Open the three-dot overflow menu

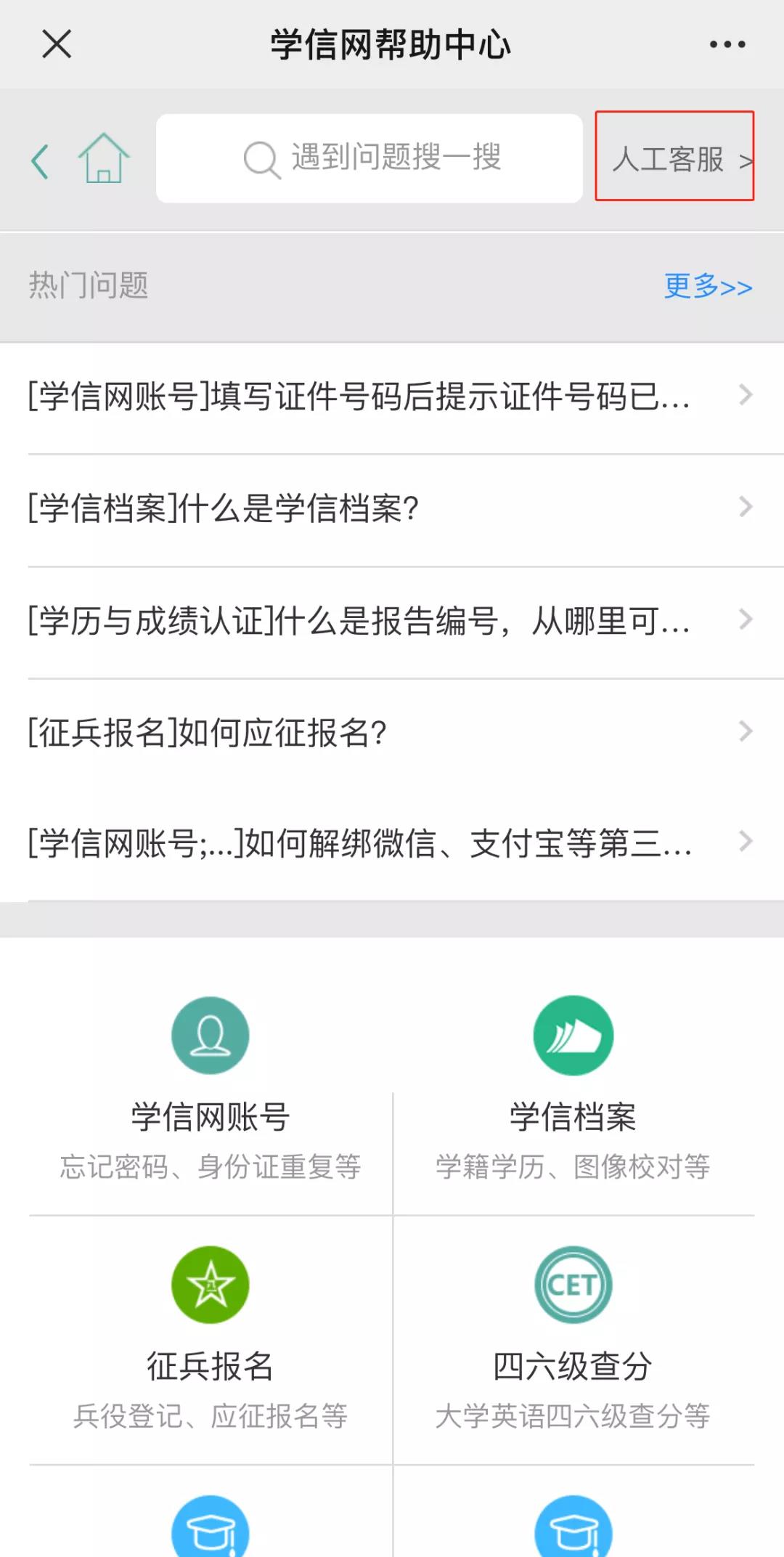pos(727,44)
